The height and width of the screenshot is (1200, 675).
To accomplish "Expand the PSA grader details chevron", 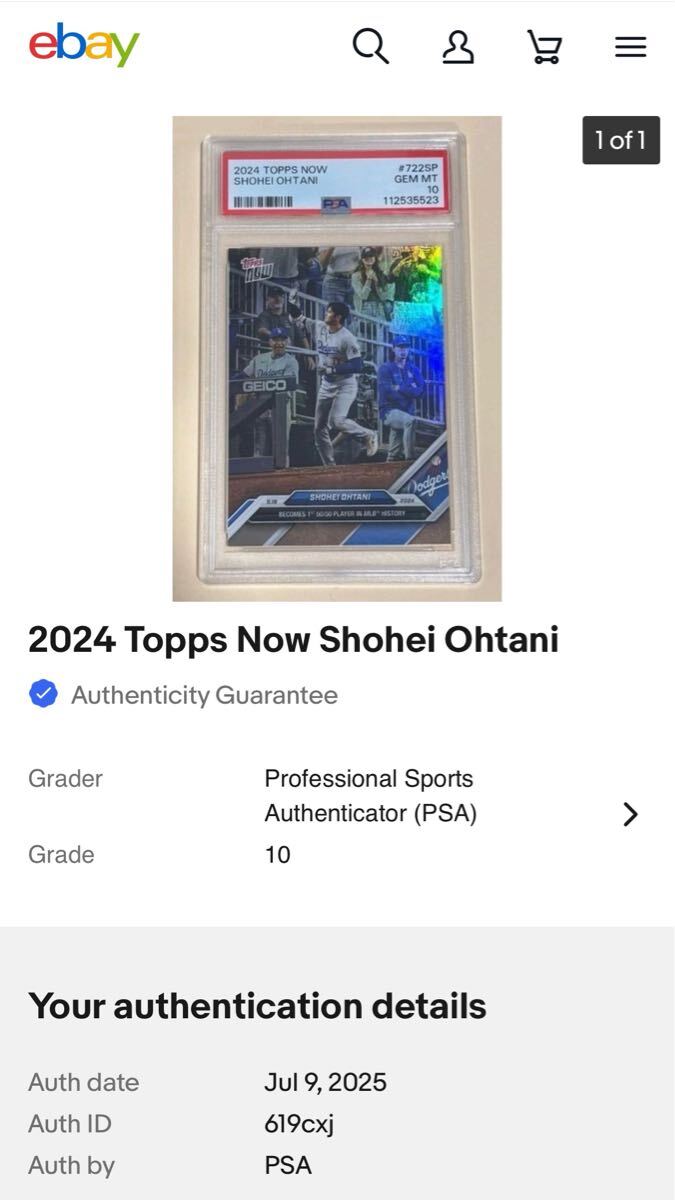I will (630, 814).
